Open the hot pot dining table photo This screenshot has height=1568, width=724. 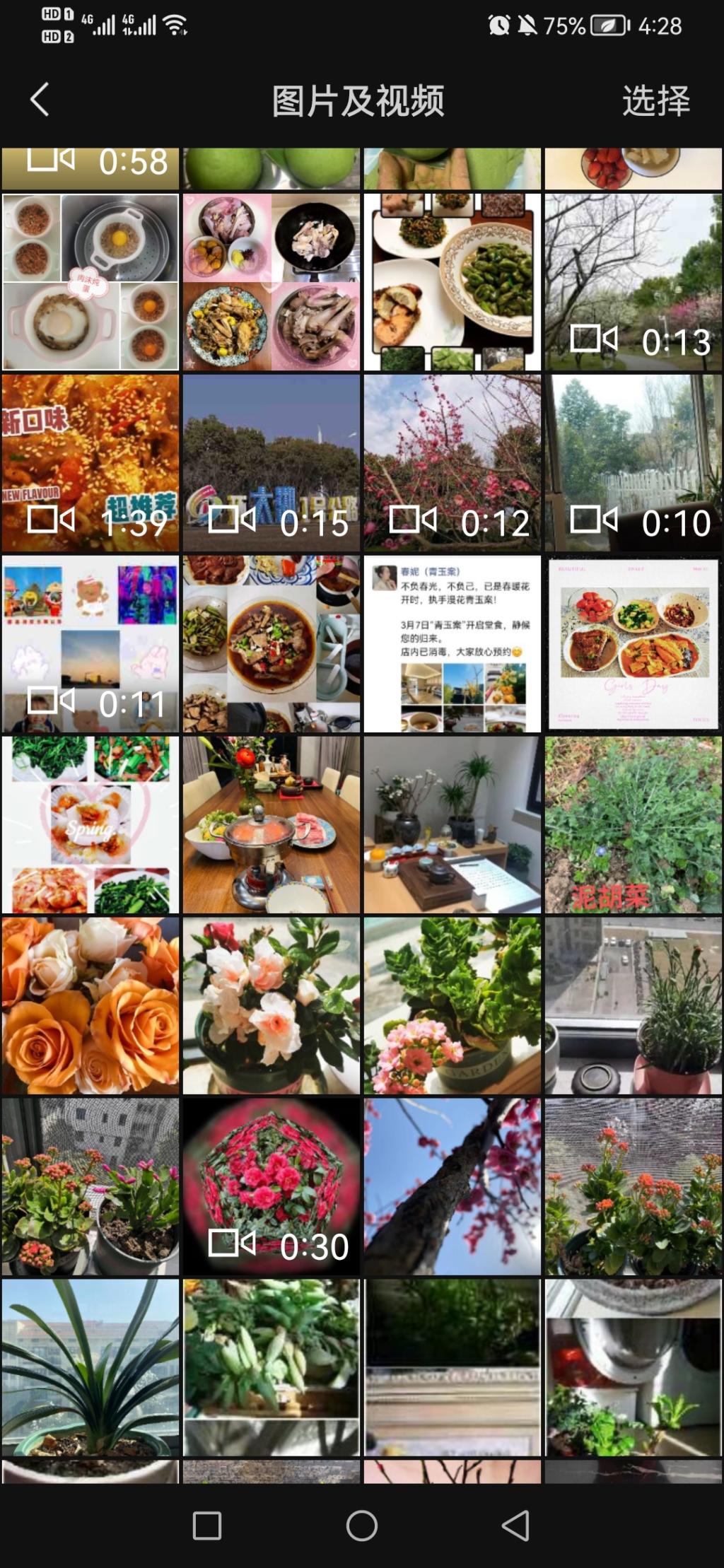(x=271, y=825)
